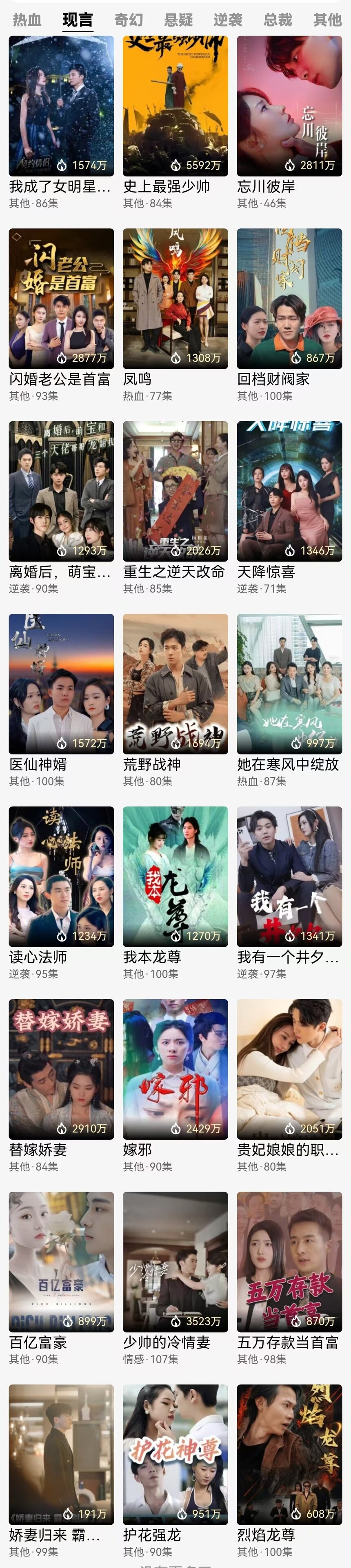Select the 读心法师 drama
The image size is (351, 1568).
(x=62, y=877)
